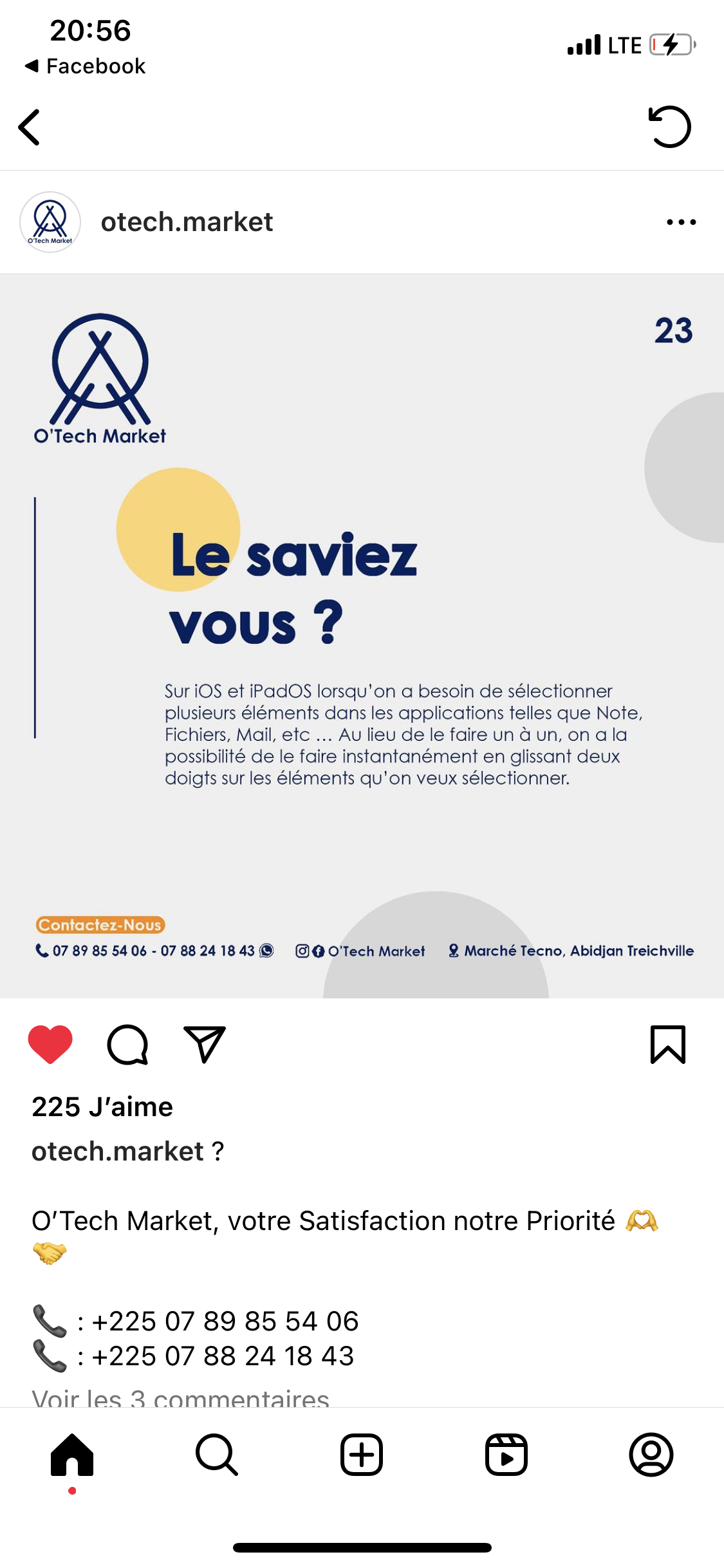
Task: Go back with the top-left arrow
Action: click(x=30, y=127)
